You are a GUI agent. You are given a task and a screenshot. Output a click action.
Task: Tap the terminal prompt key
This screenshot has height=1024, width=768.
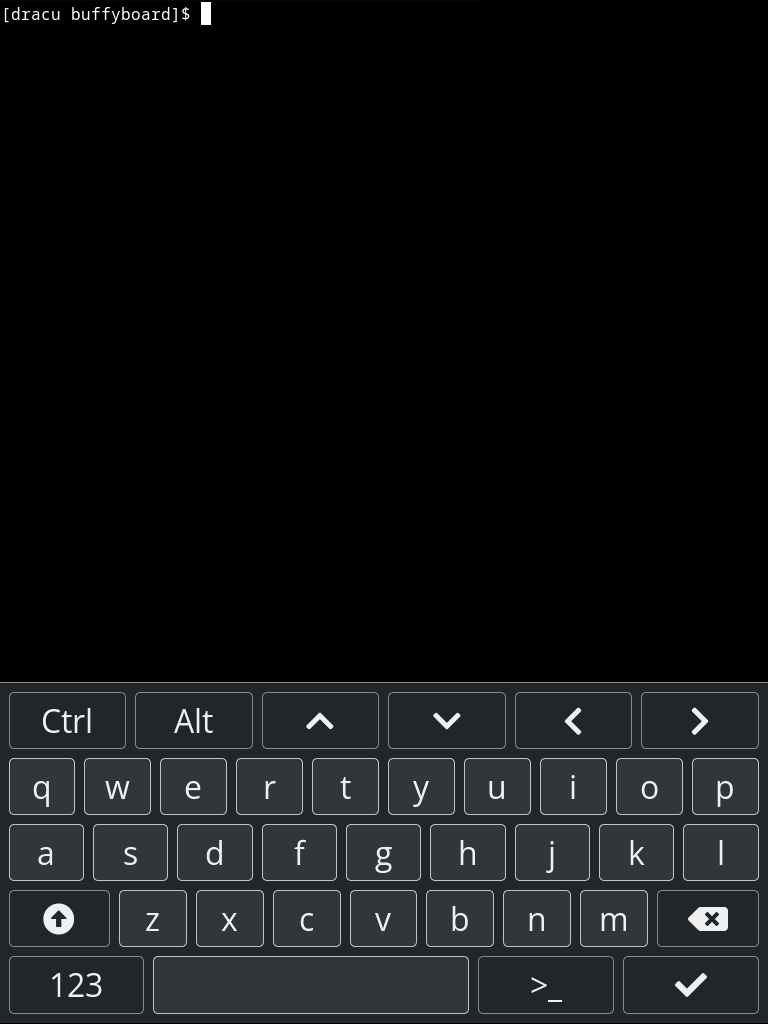[545, 985]
